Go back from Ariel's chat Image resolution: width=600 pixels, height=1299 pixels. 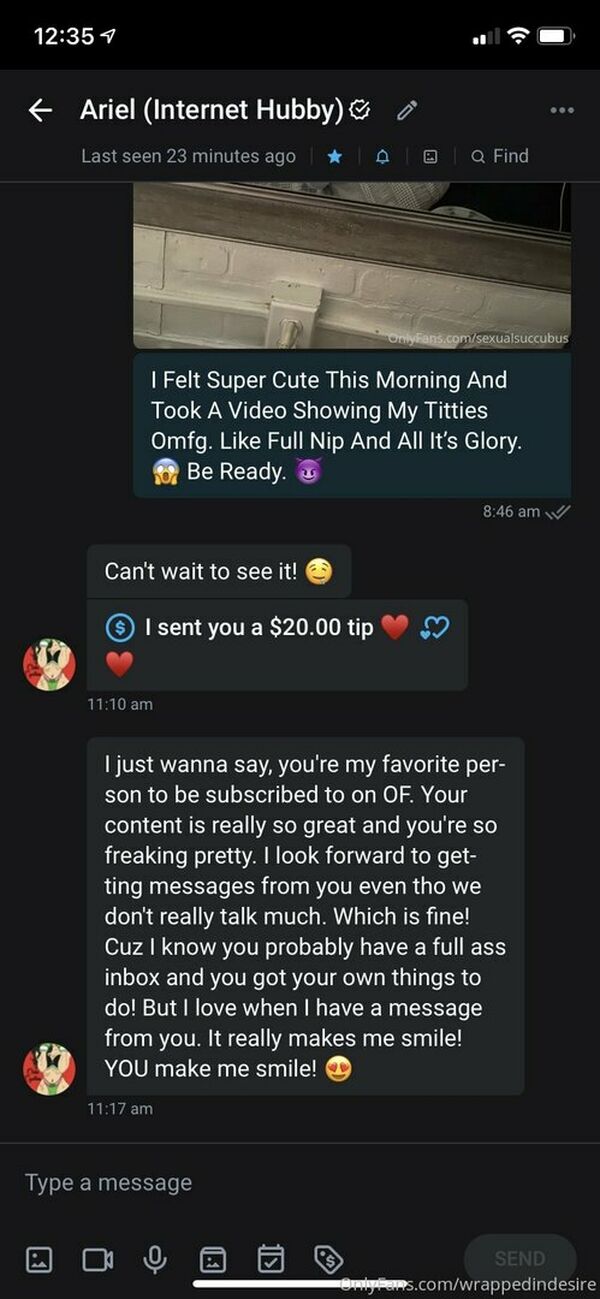click(40, 110)
